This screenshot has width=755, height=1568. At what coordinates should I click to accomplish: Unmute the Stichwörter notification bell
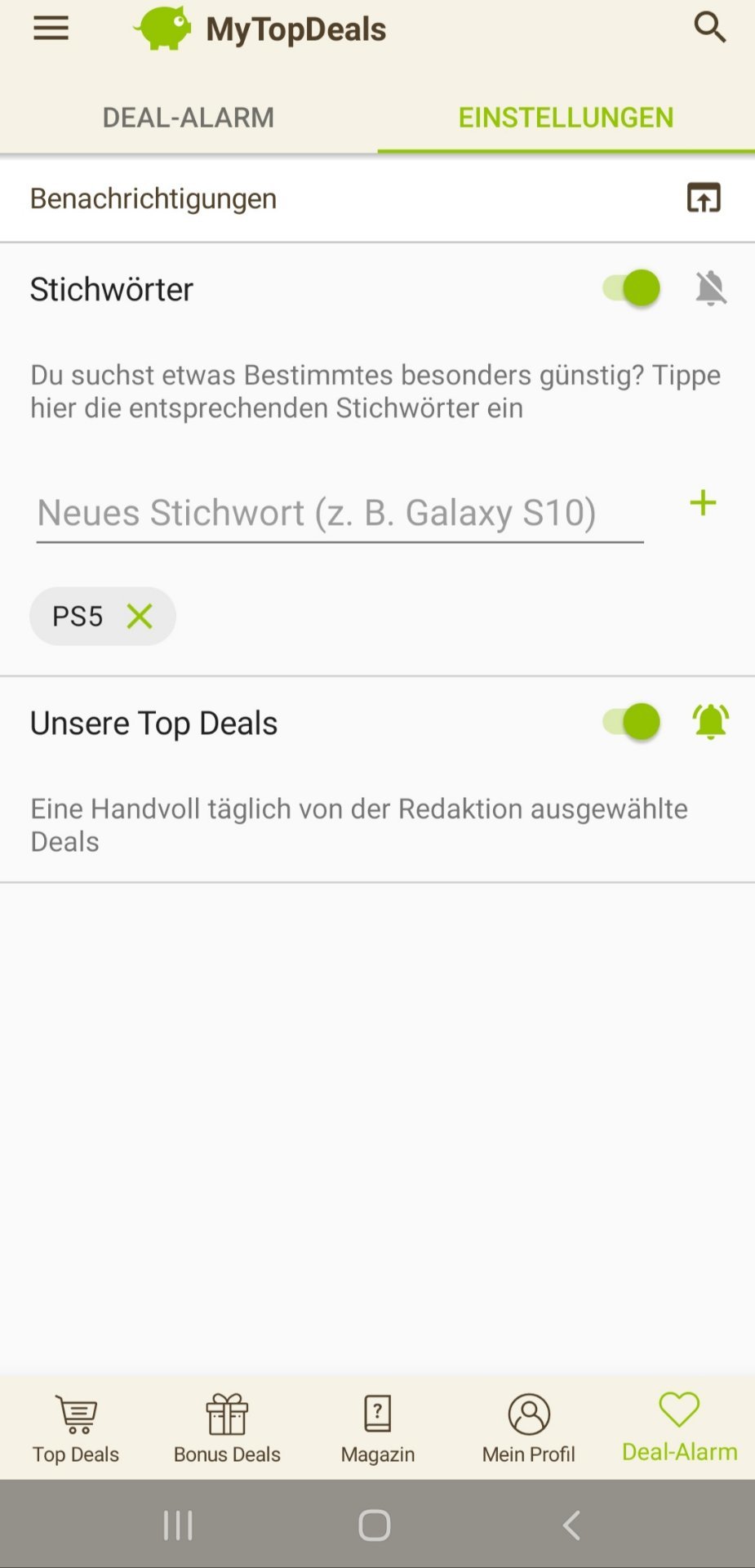710,288
